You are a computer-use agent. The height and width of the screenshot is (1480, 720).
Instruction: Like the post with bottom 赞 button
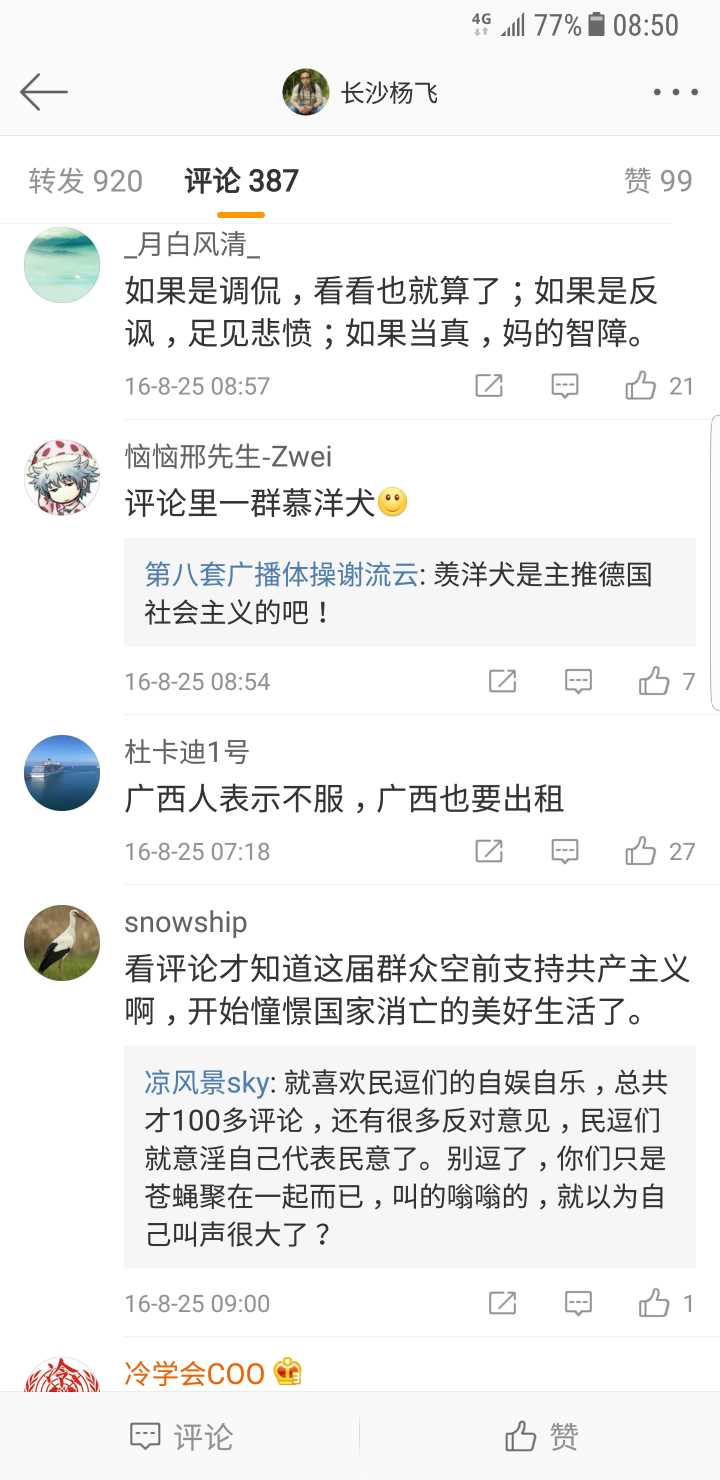tap(541, 1437)
